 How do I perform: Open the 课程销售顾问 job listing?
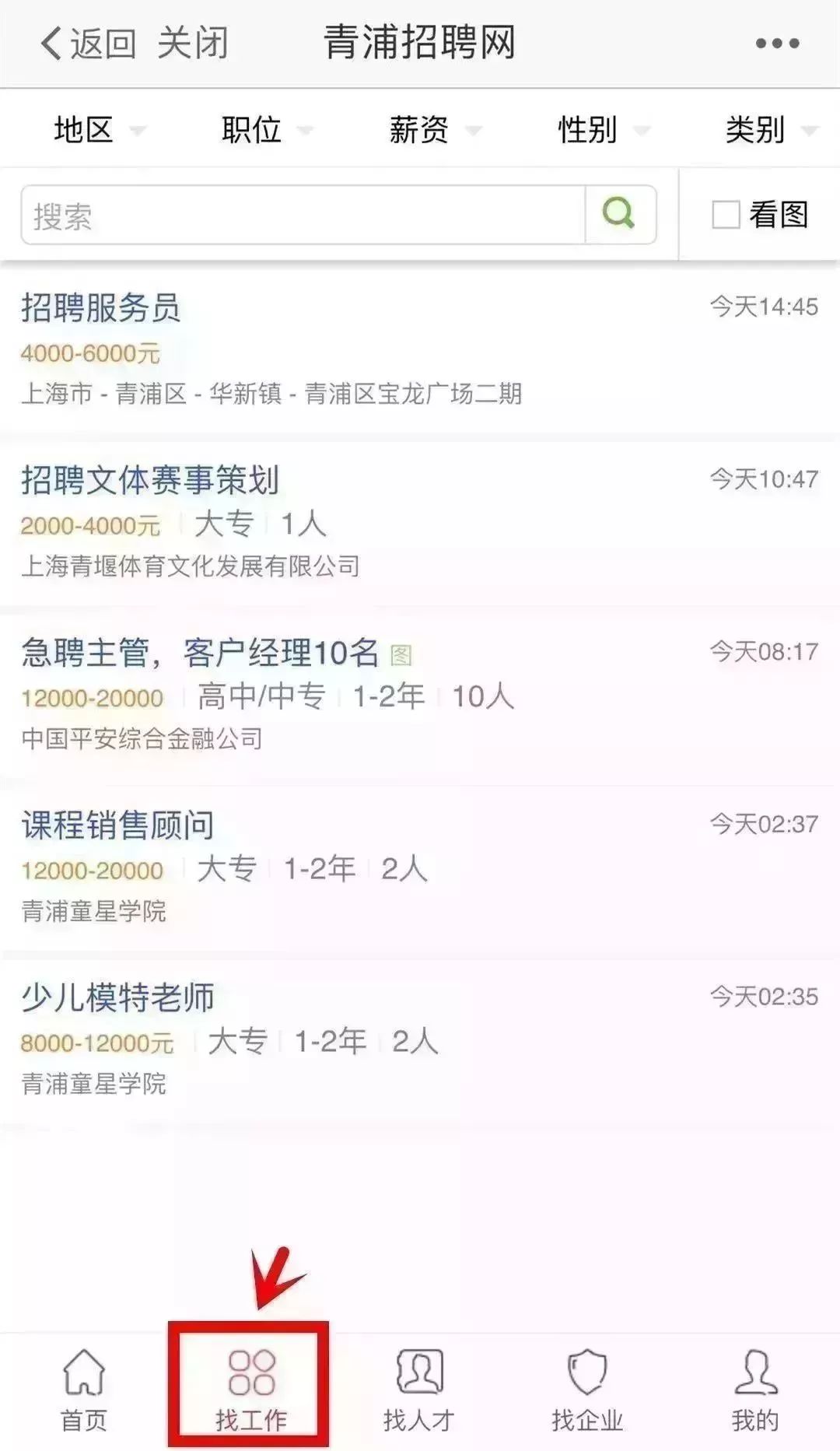pos(420,867)
